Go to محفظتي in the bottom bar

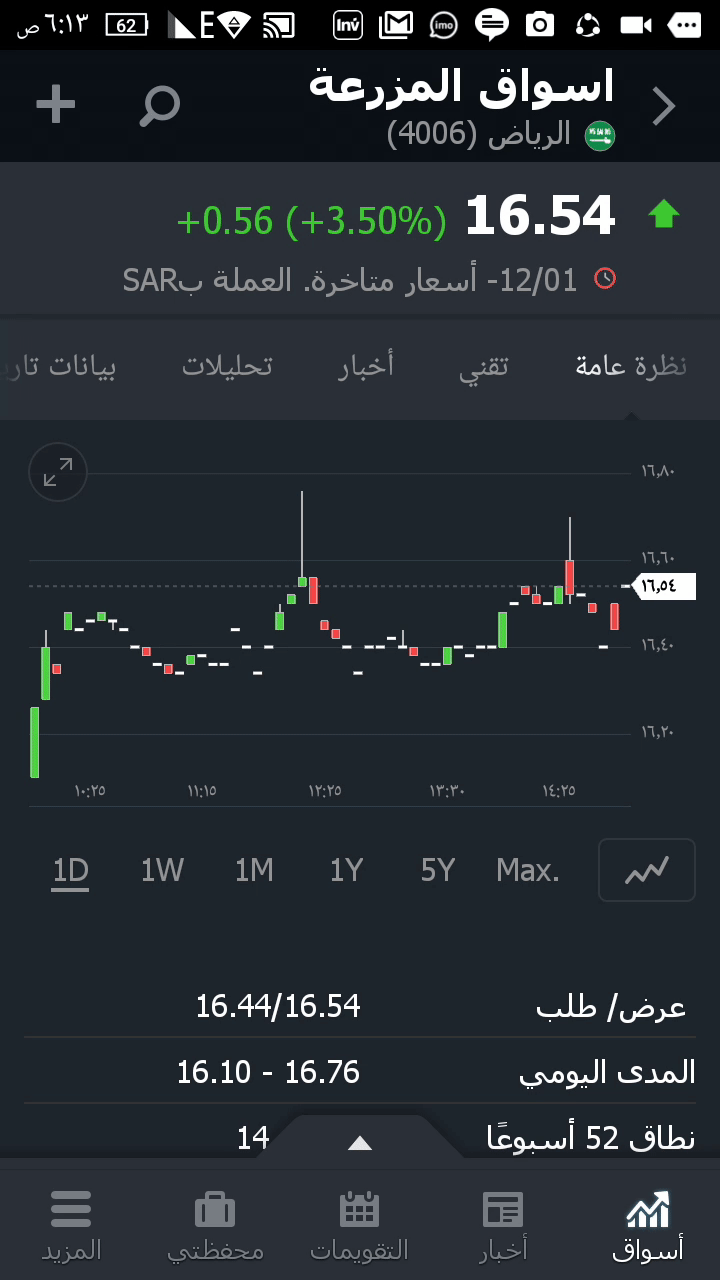pyautogui.click(x=215, y=1225)
